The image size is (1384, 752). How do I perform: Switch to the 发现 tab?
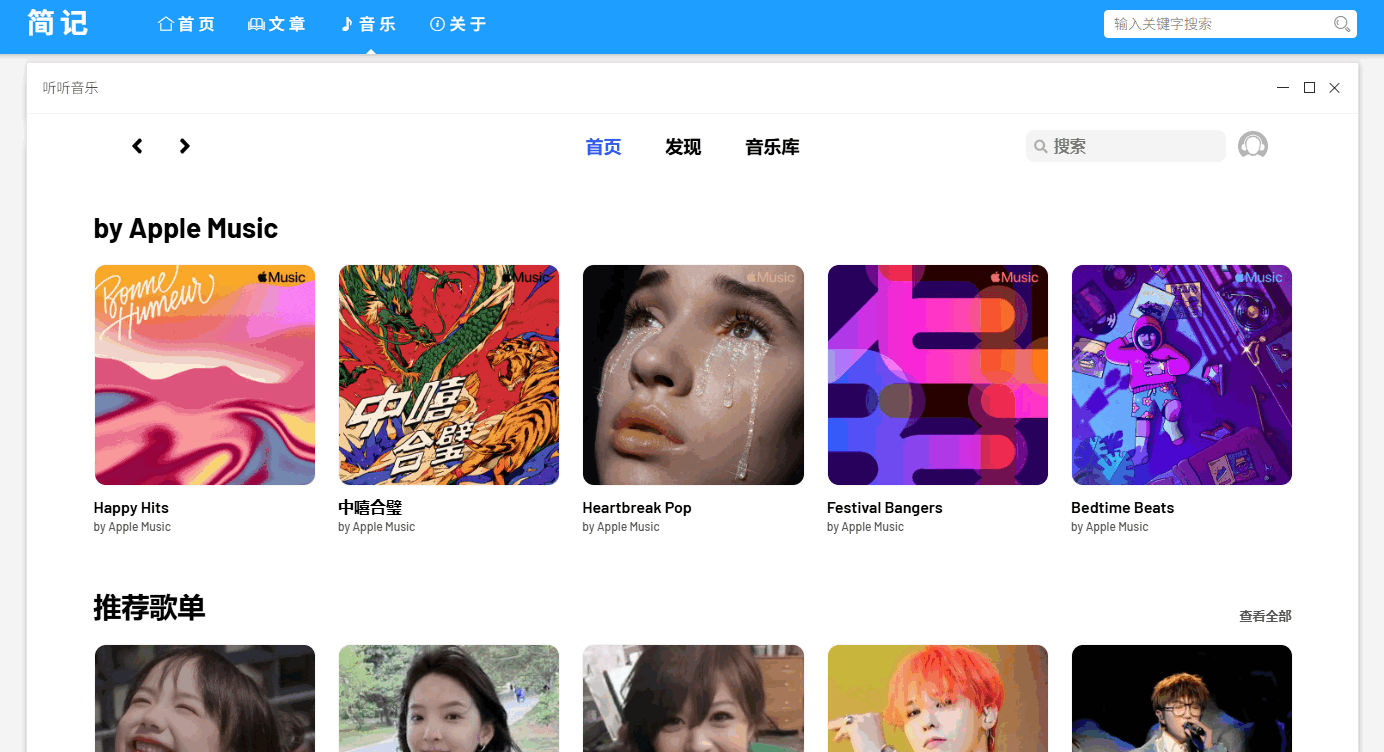point(683,147)
